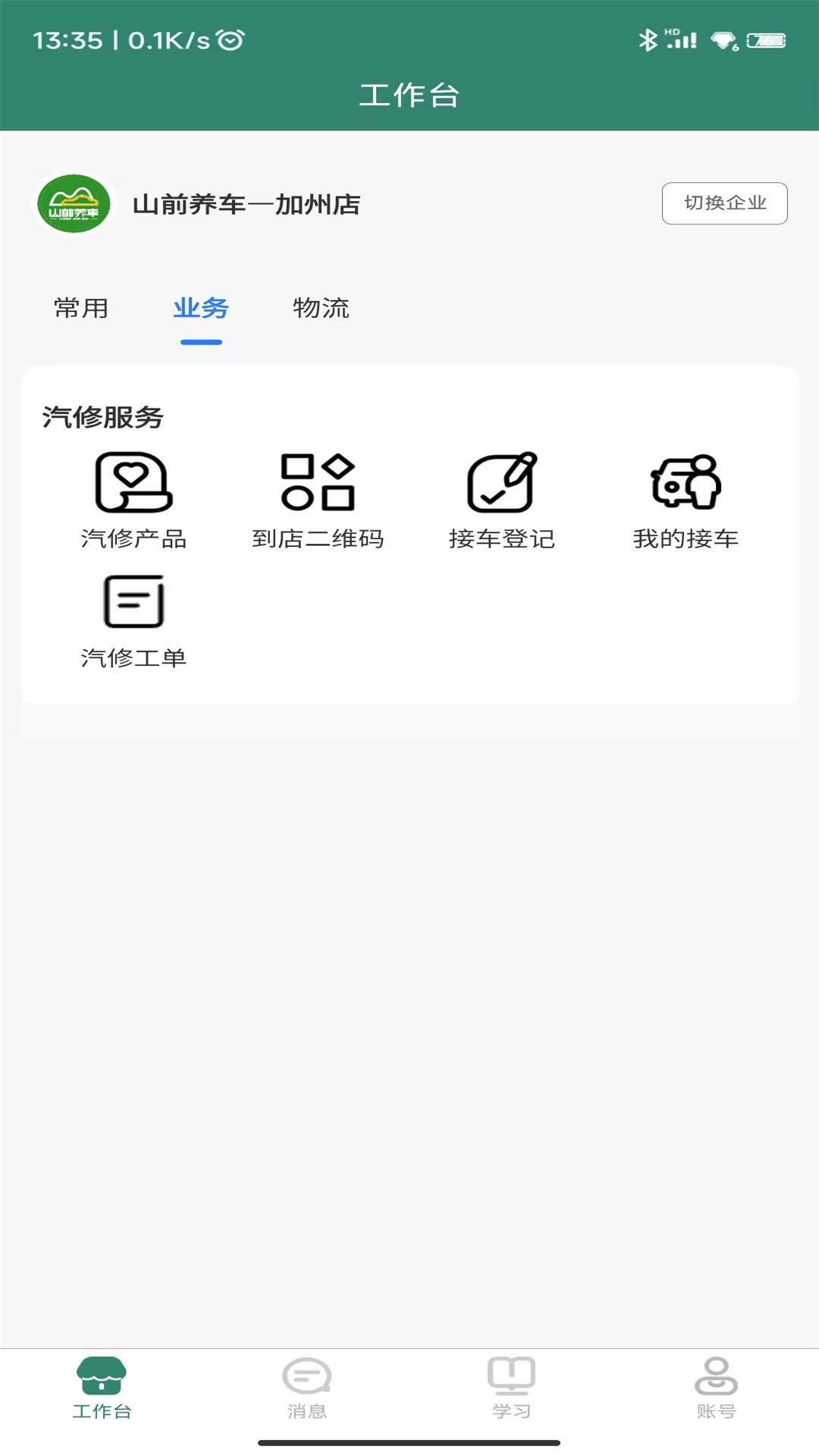Go to the 工作台 bottom tab
Viewport: 819px width, 1456px height.
click(x=102, y=1388)
